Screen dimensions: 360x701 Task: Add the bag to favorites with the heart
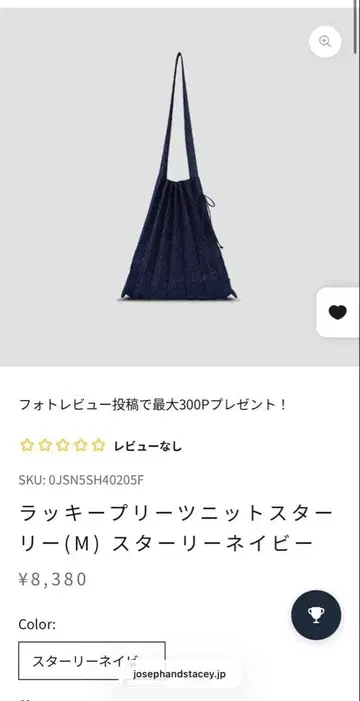pos(338,312)
